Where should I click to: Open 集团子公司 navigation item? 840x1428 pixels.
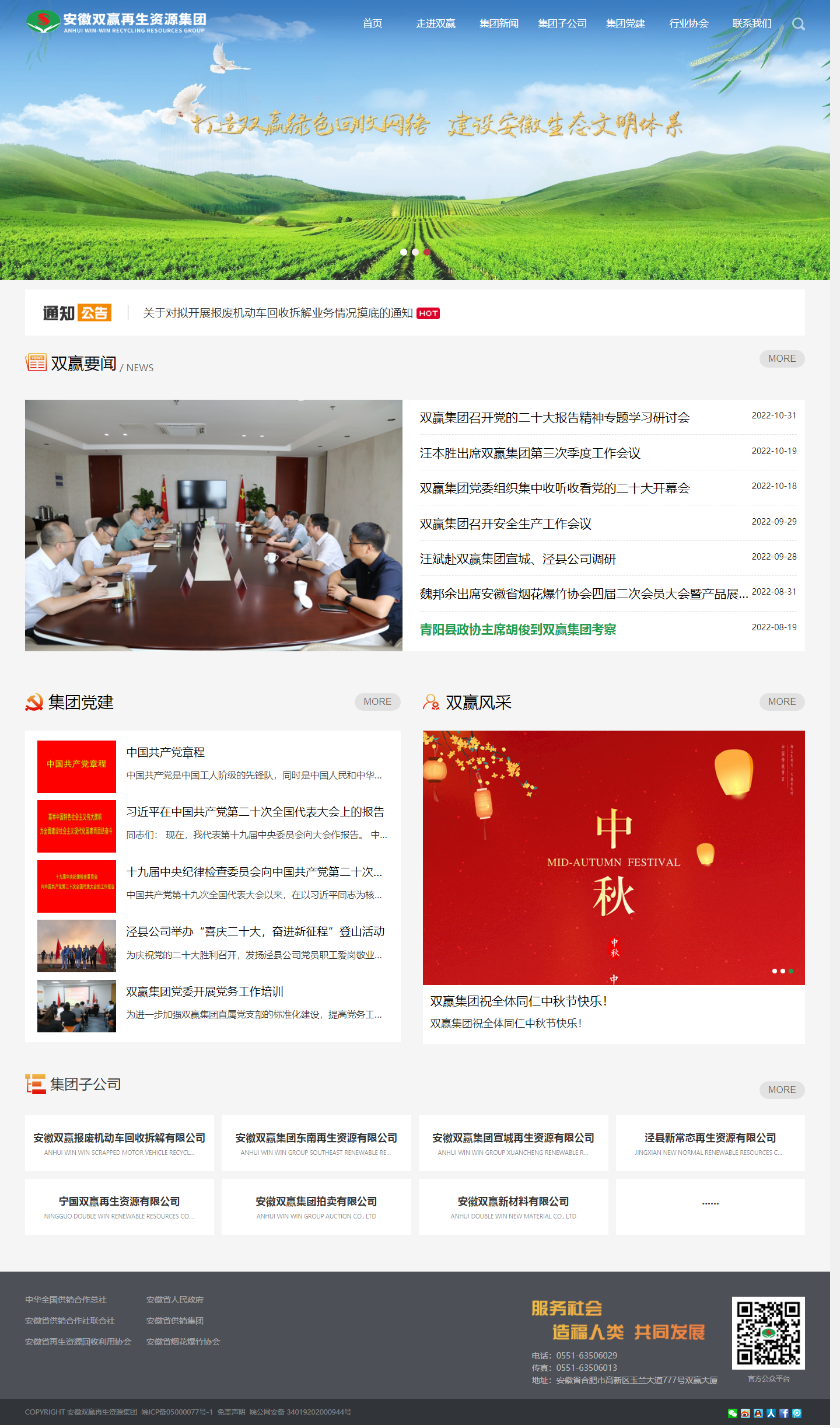tap(562, 23)
